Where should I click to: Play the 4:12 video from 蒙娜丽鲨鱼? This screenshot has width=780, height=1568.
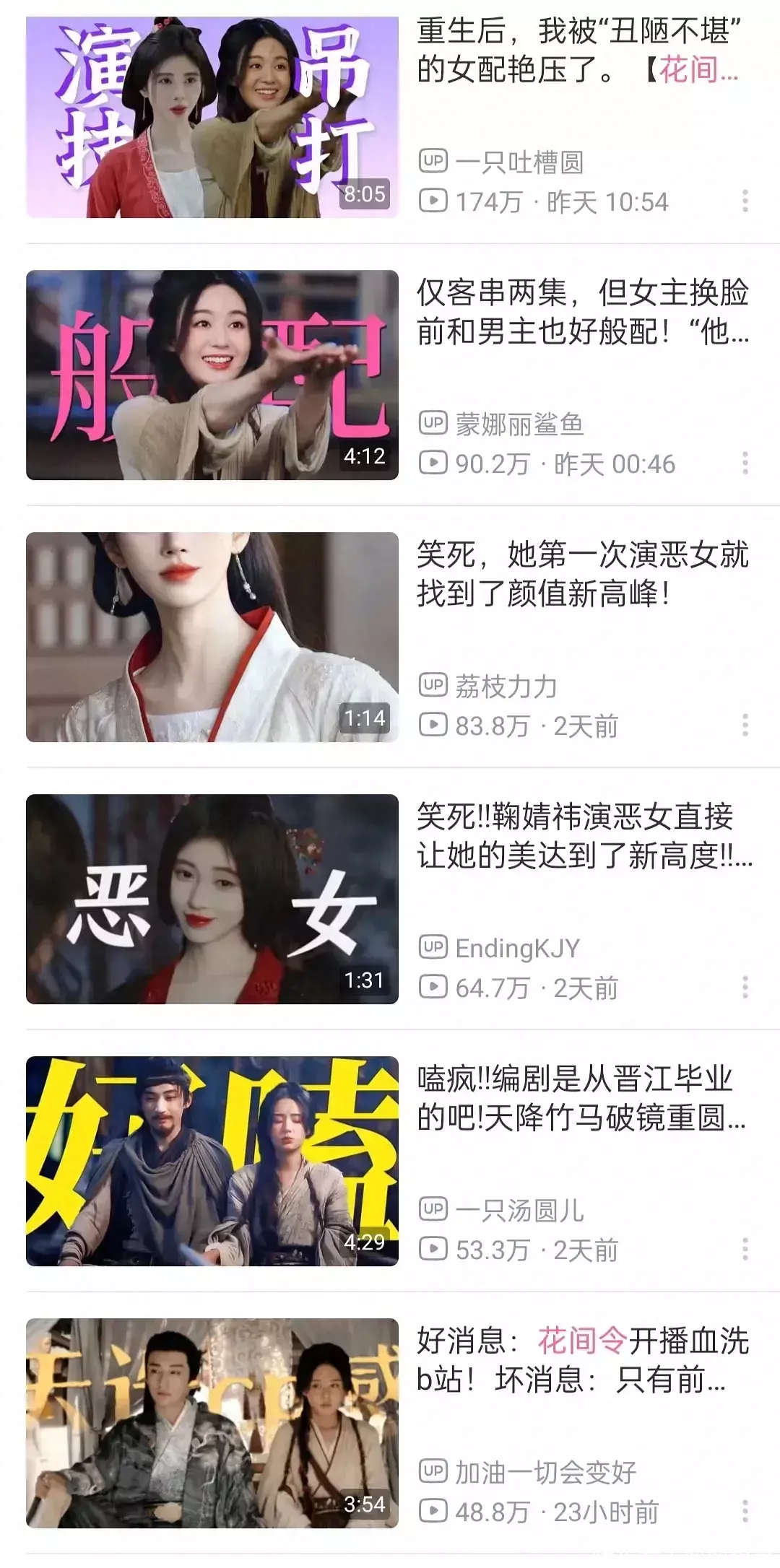pos(212,375)
